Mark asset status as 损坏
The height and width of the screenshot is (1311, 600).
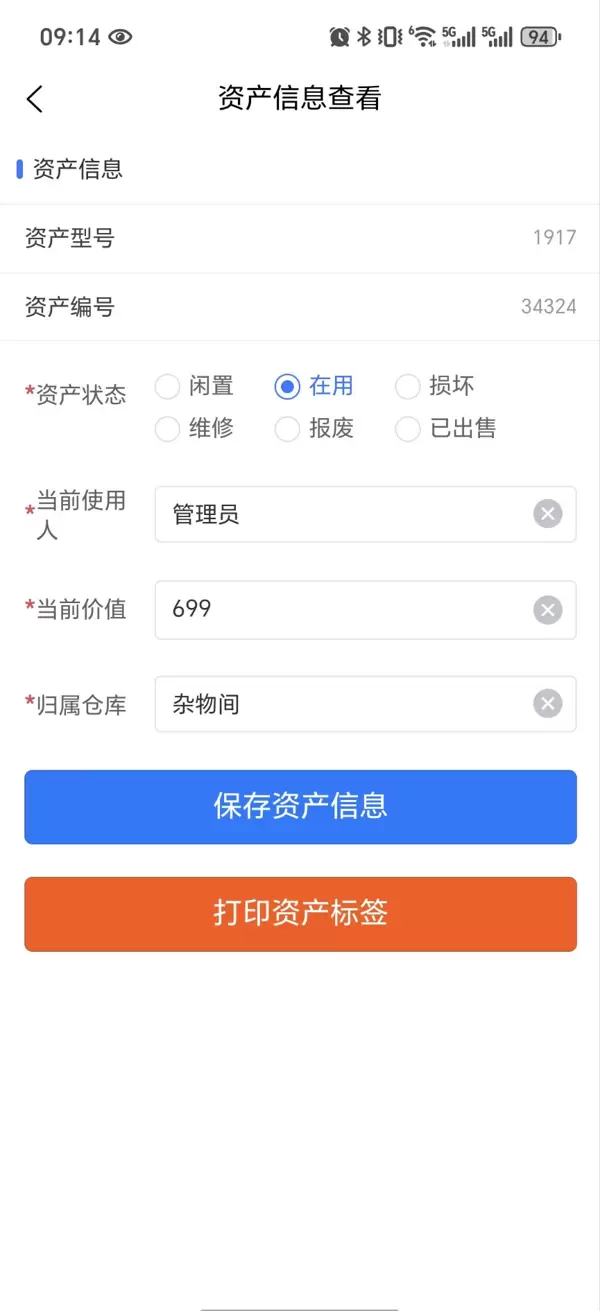pyautogui.click(x=408, y=386)
